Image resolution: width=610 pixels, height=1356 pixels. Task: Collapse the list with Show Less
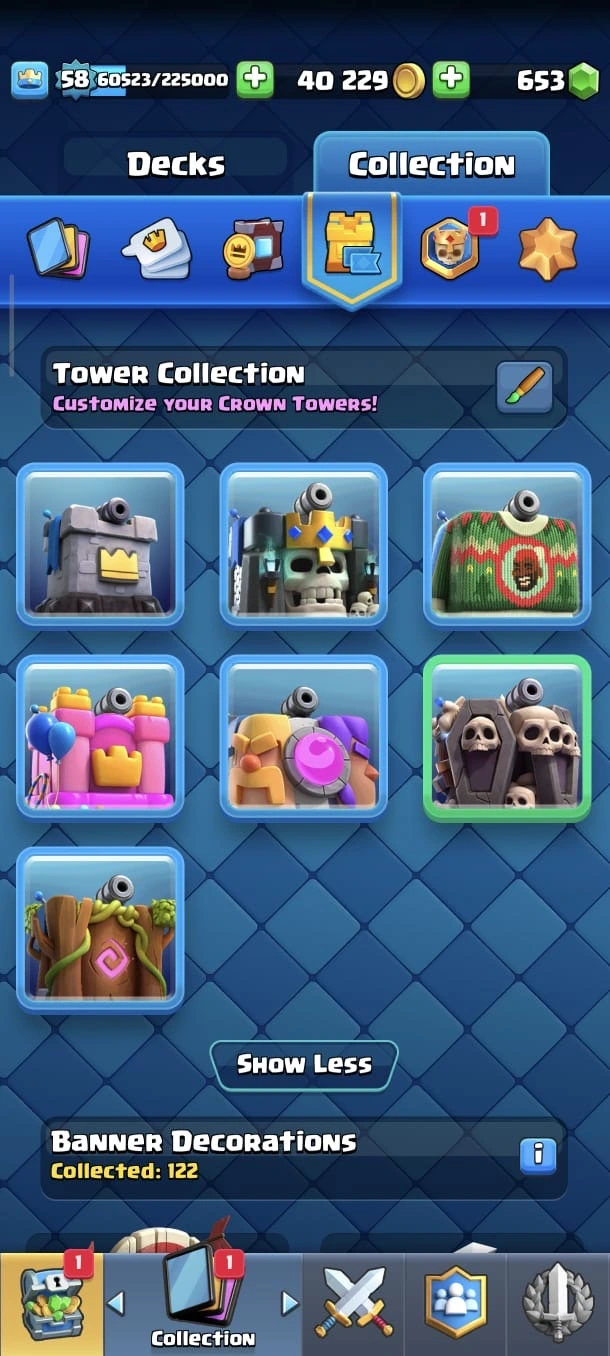pos(304,1064)
